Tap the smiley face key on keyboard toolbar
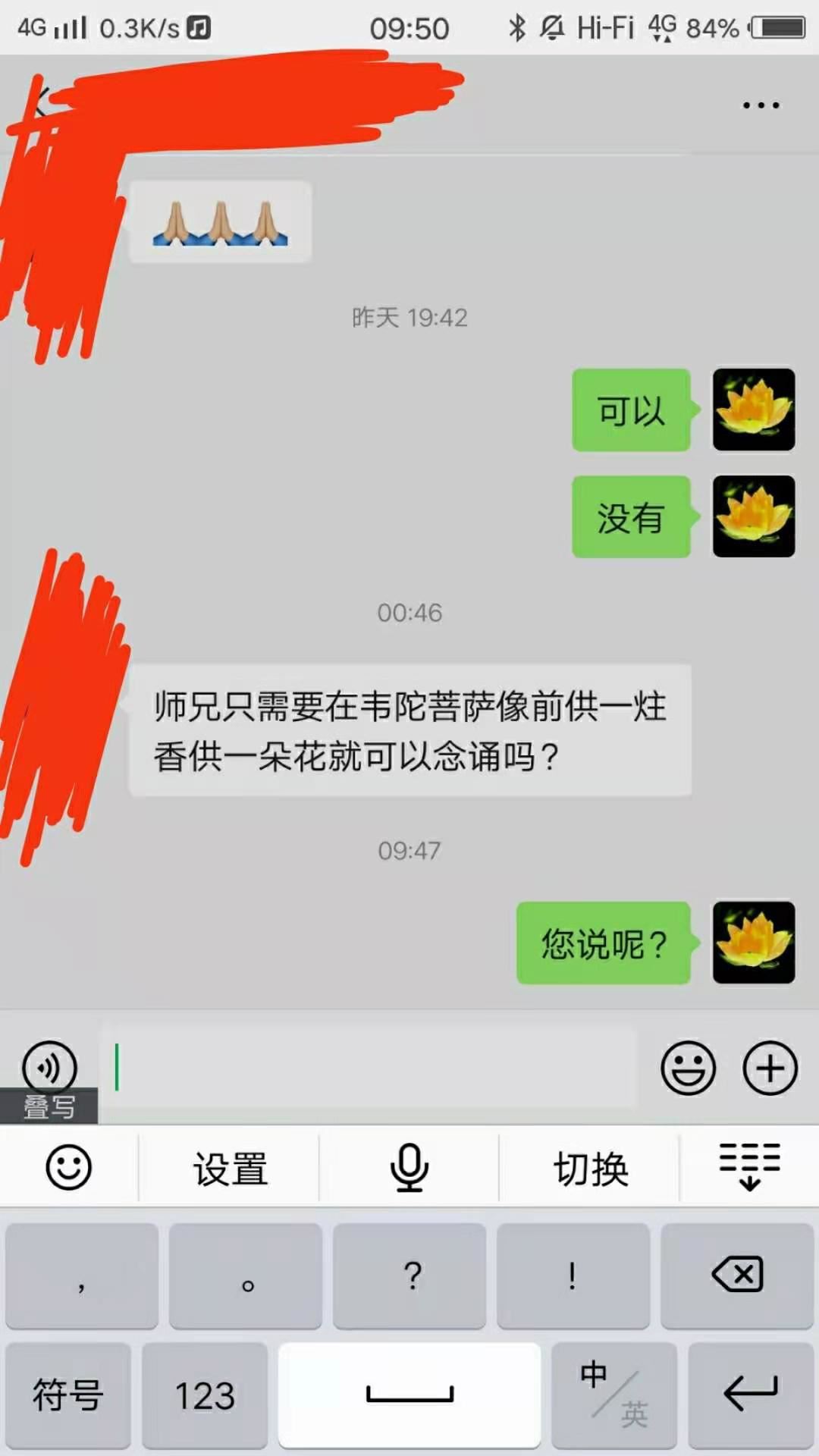 click(x=68, y=1168)
